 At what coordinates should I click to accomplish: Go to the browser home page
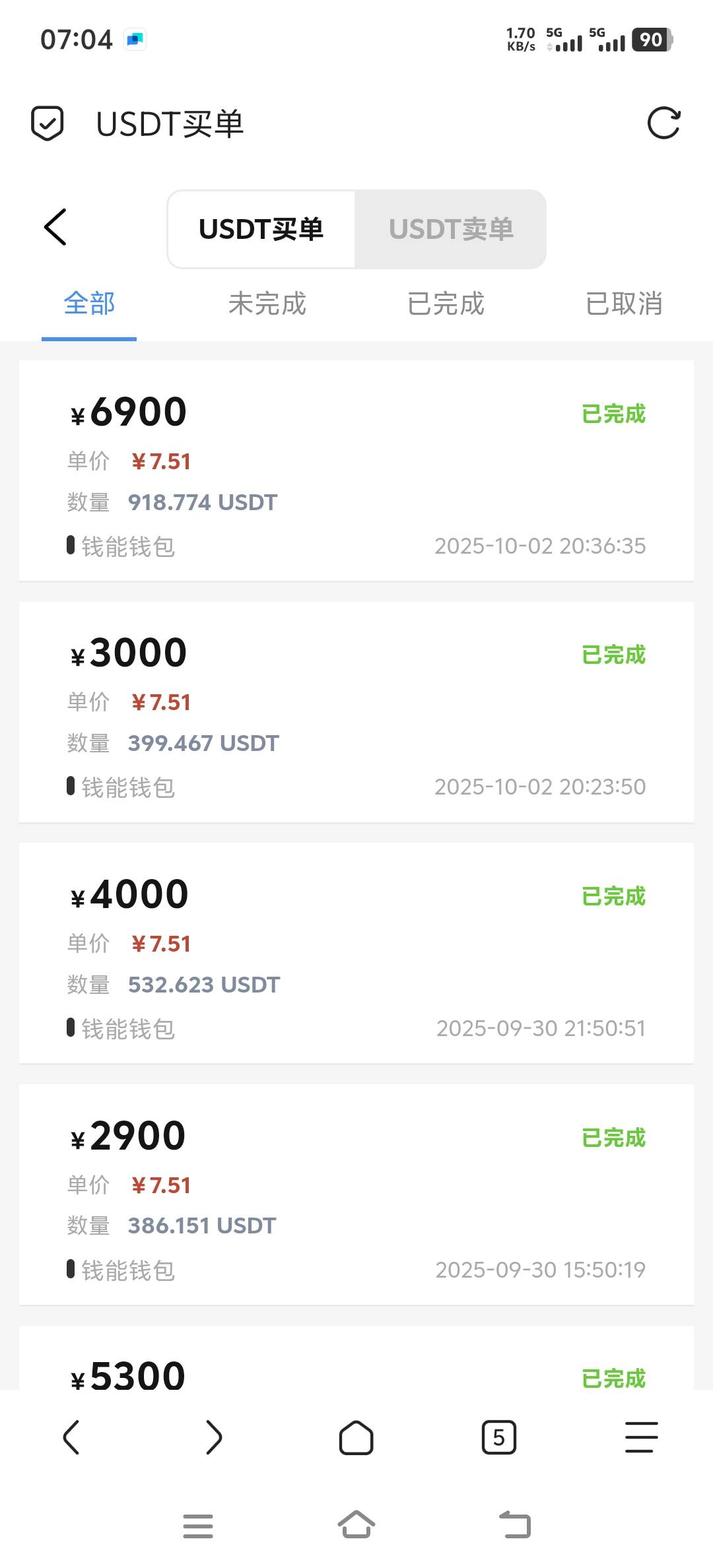point(356,1437)
